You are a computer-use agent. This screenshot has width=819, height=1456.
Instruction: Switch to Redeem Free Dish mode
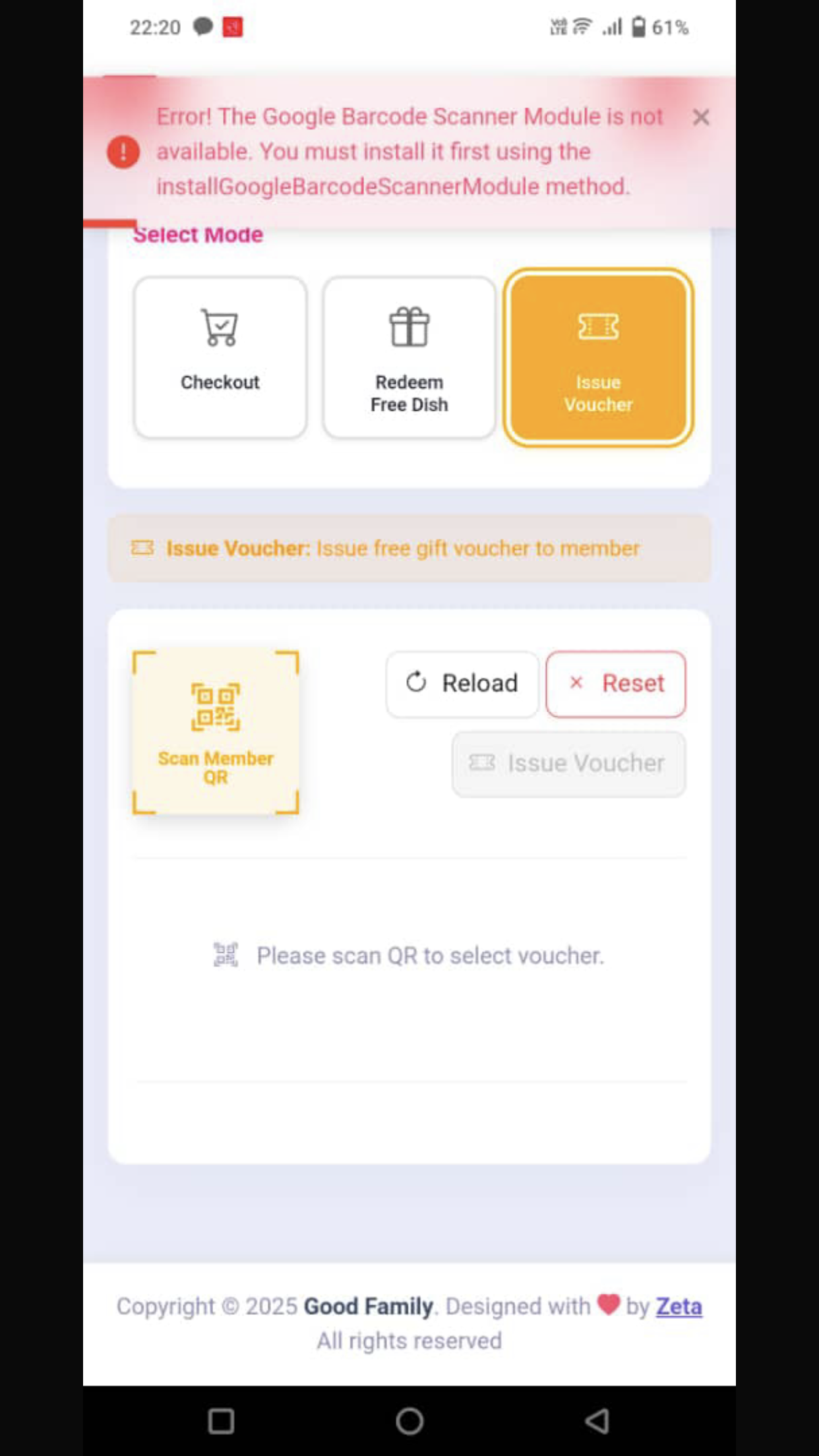409,357
